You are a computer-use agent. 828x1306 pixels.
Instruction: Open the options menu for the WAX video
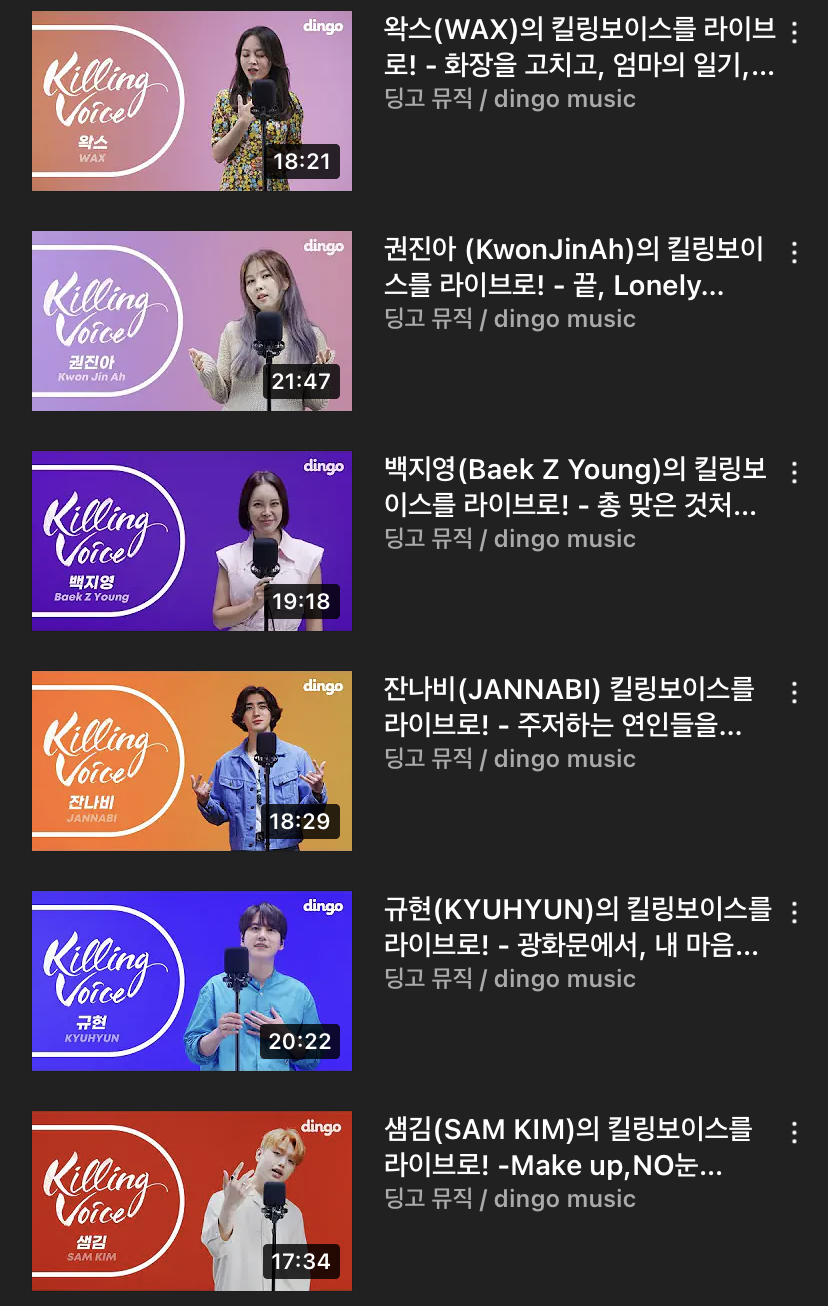793,30
